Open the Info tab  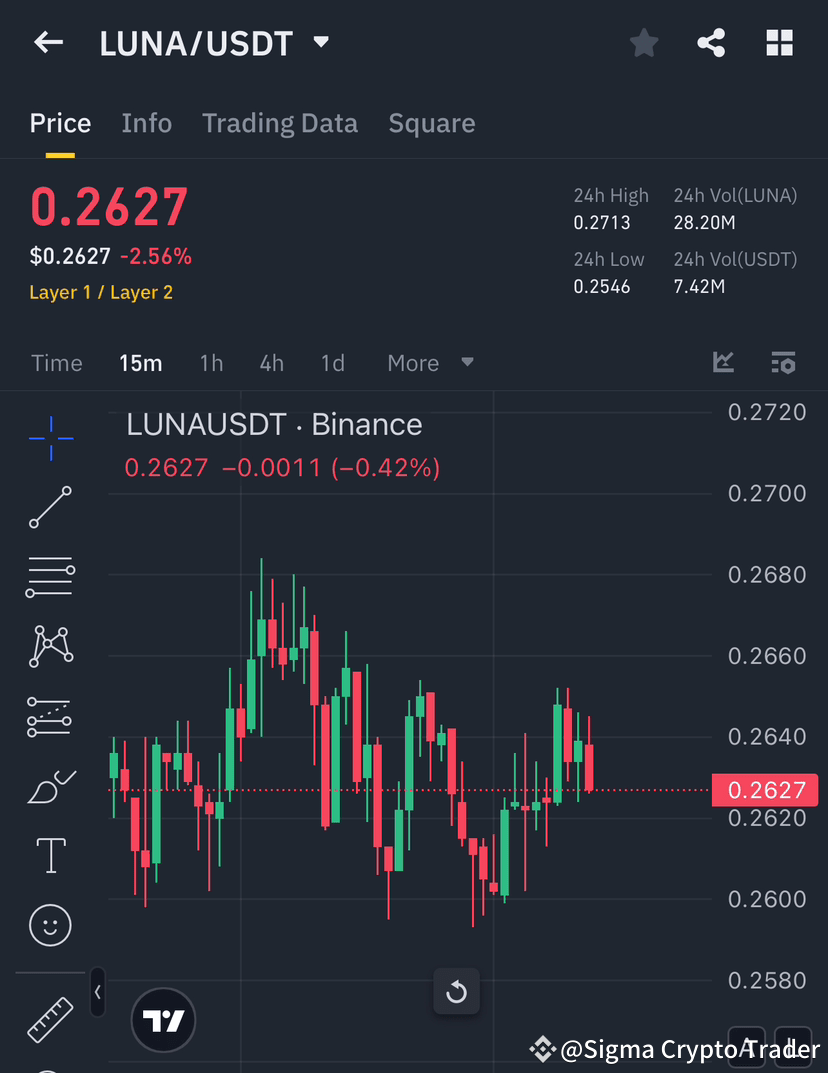146,122
